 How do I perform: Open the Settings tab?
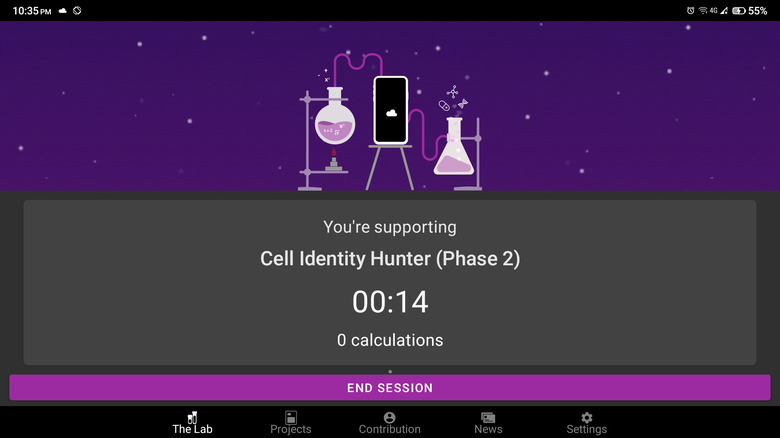pyautogui.click(x=586, y=422)
